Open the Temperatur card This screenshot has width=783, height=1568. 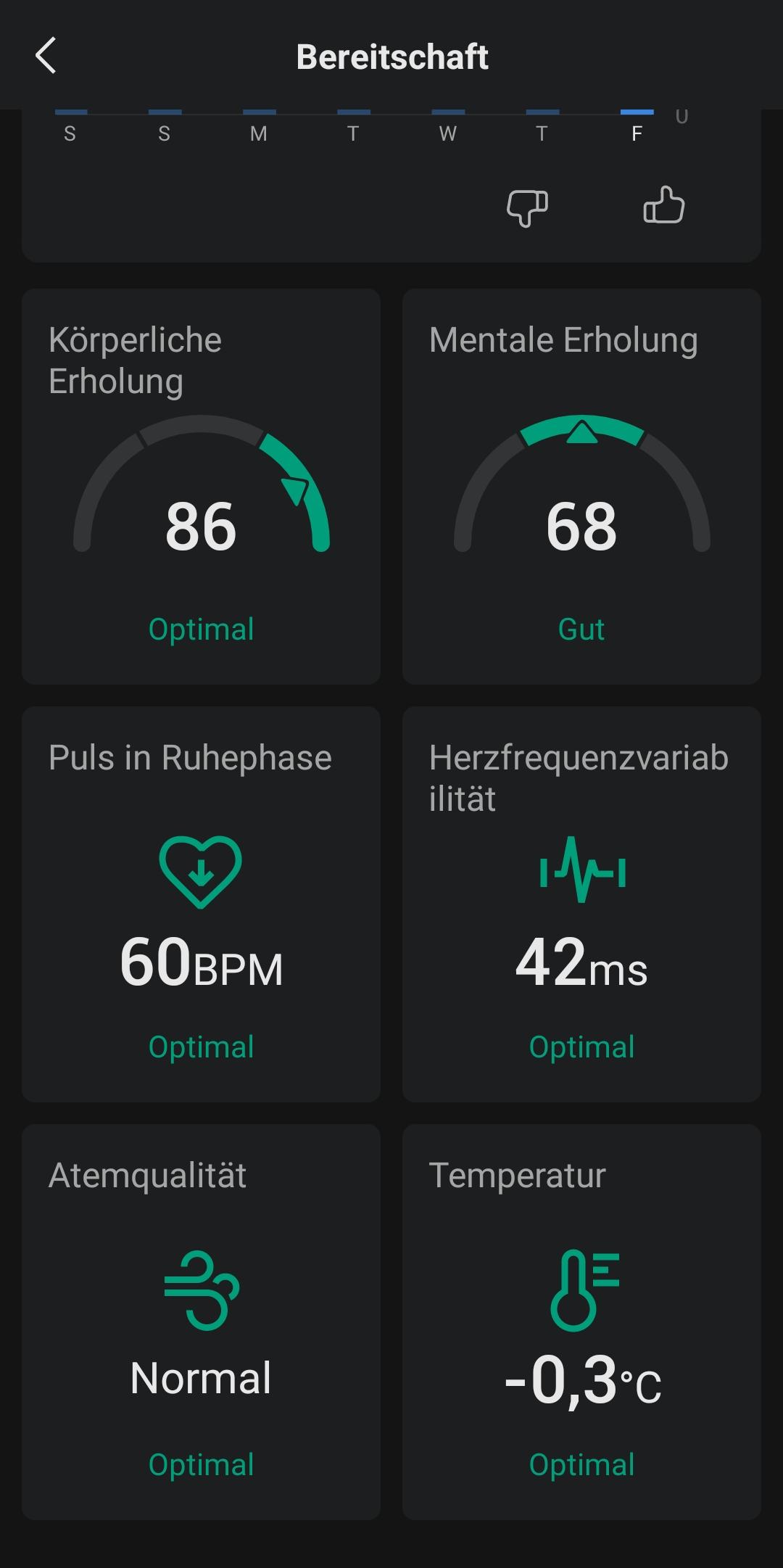coord(581,1322)
